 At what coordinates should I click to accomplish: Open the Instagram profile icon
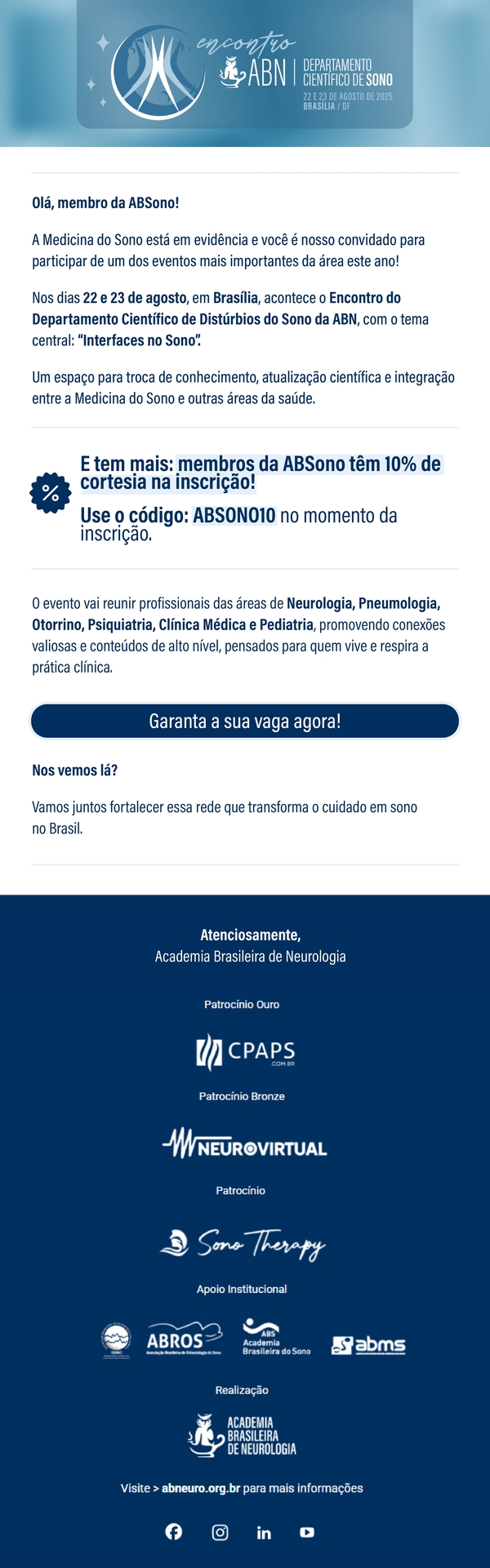(220, 1532)
